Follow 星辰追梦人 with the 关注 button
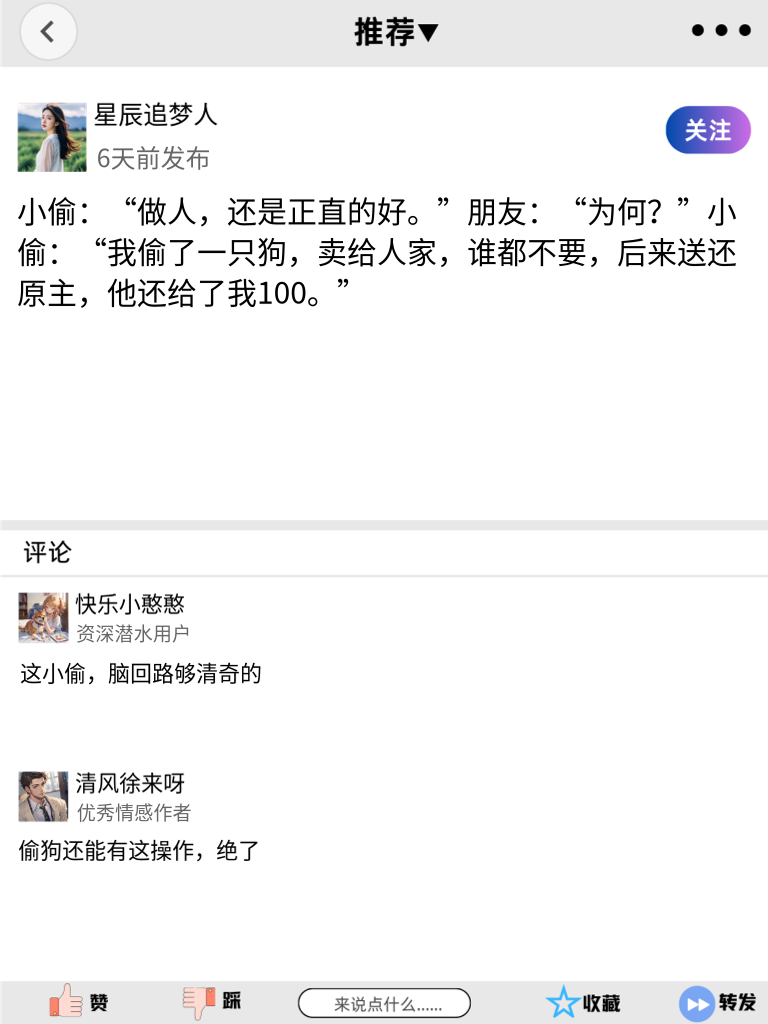 (708, 130)
